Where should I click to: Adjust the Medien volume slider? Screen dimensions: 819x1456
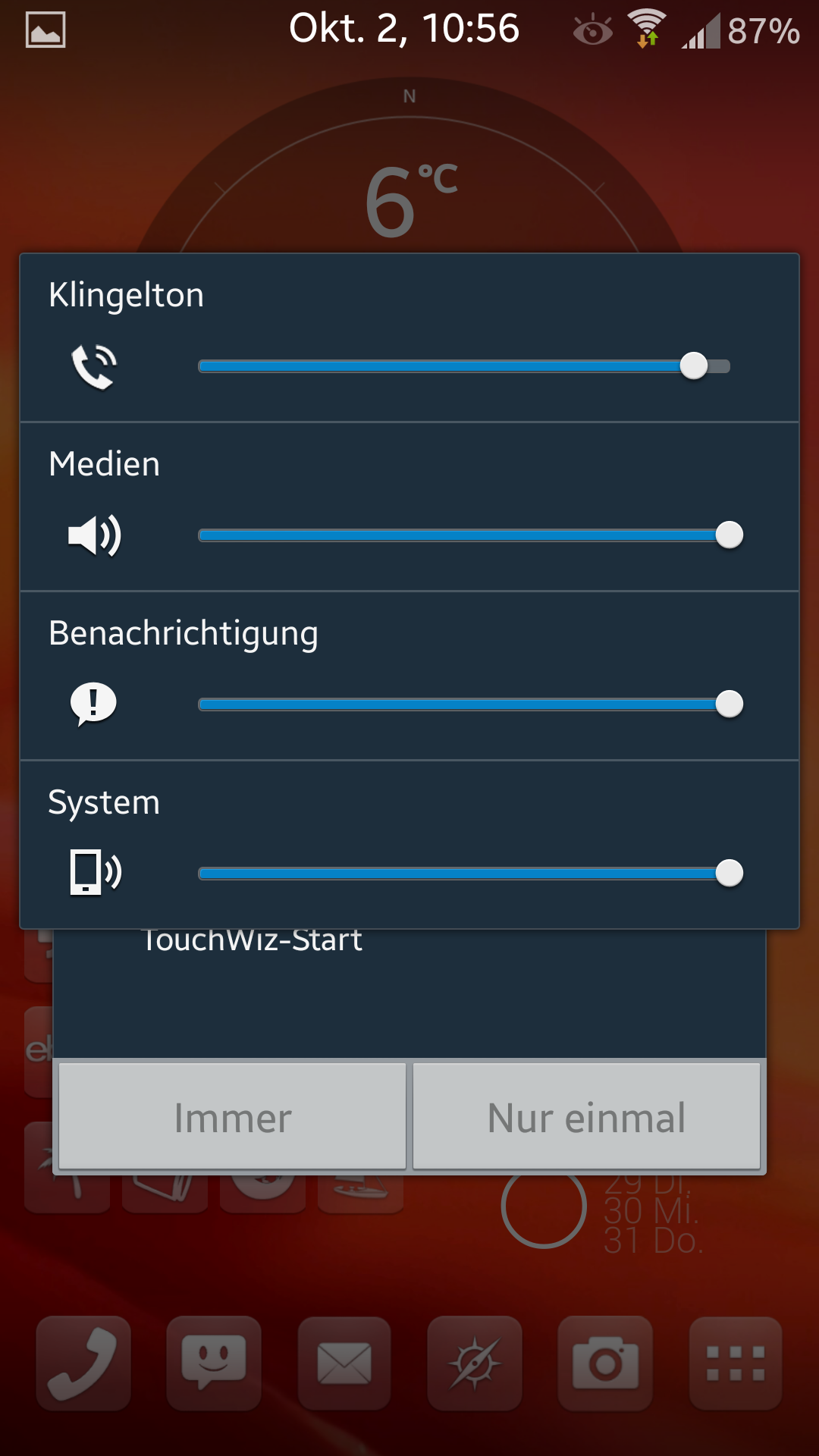[x=470, y=535]
